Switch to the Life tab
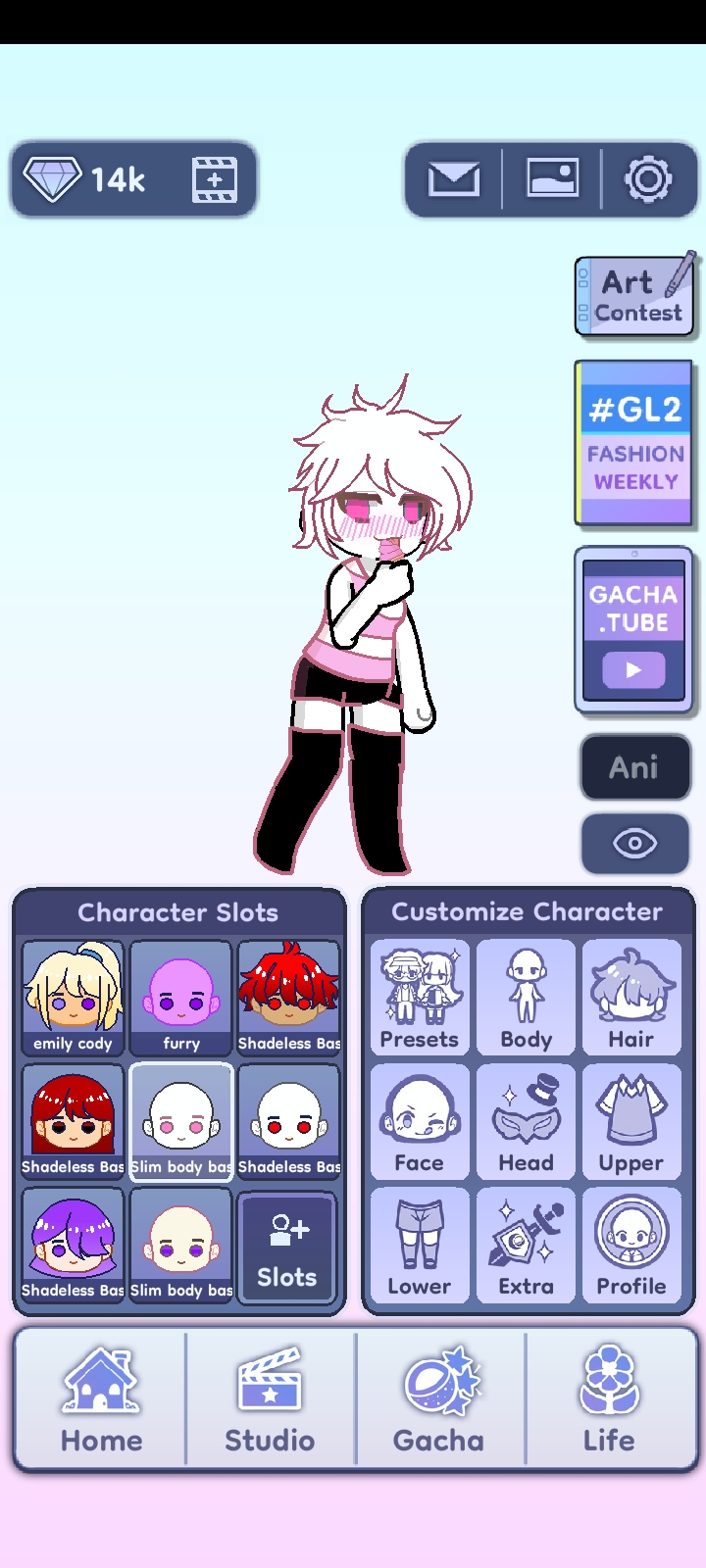 click(609, 1399)
